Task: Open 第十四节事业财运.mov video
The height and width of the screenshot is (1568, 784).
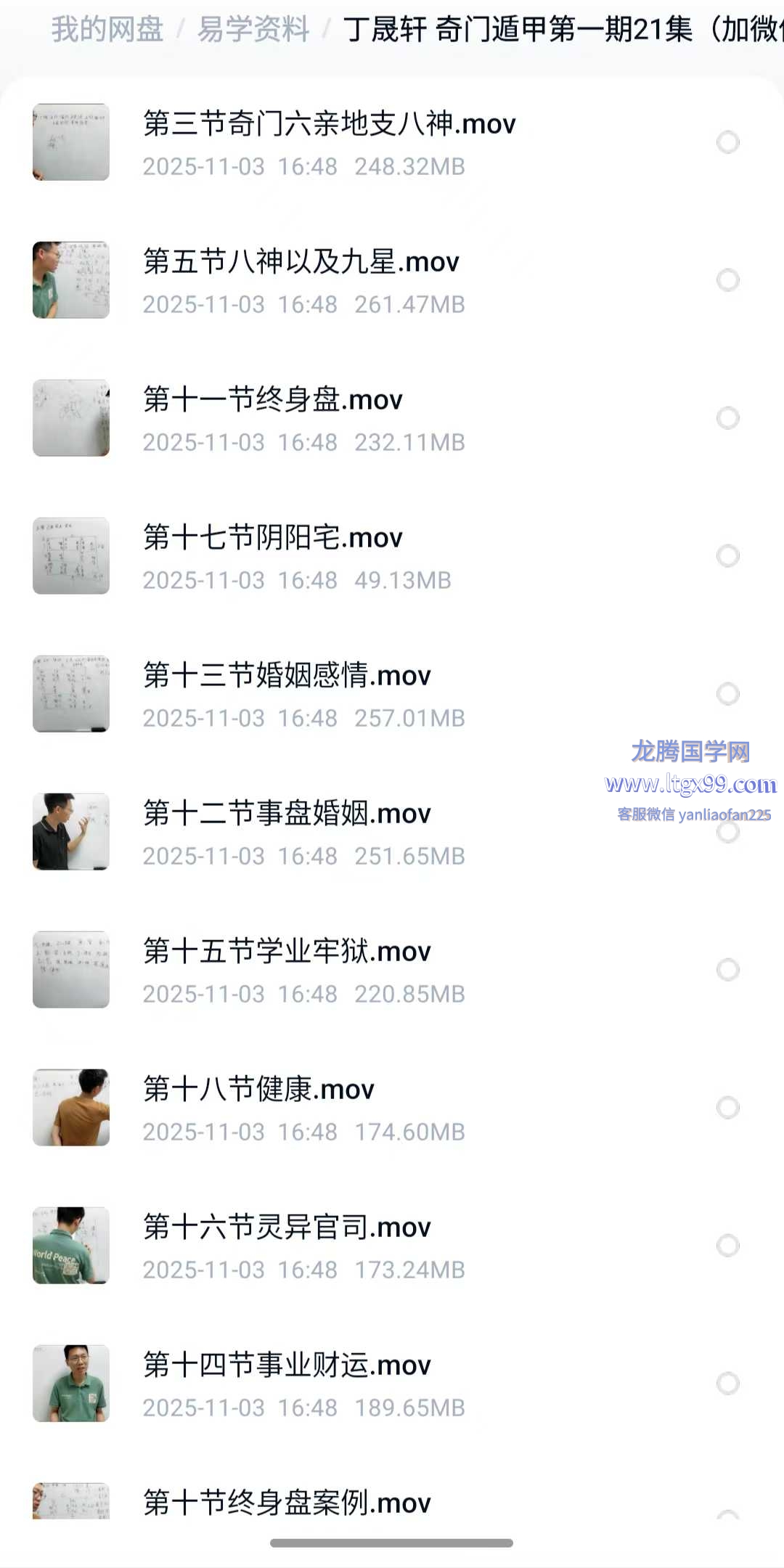Action: coord(287,1365)
